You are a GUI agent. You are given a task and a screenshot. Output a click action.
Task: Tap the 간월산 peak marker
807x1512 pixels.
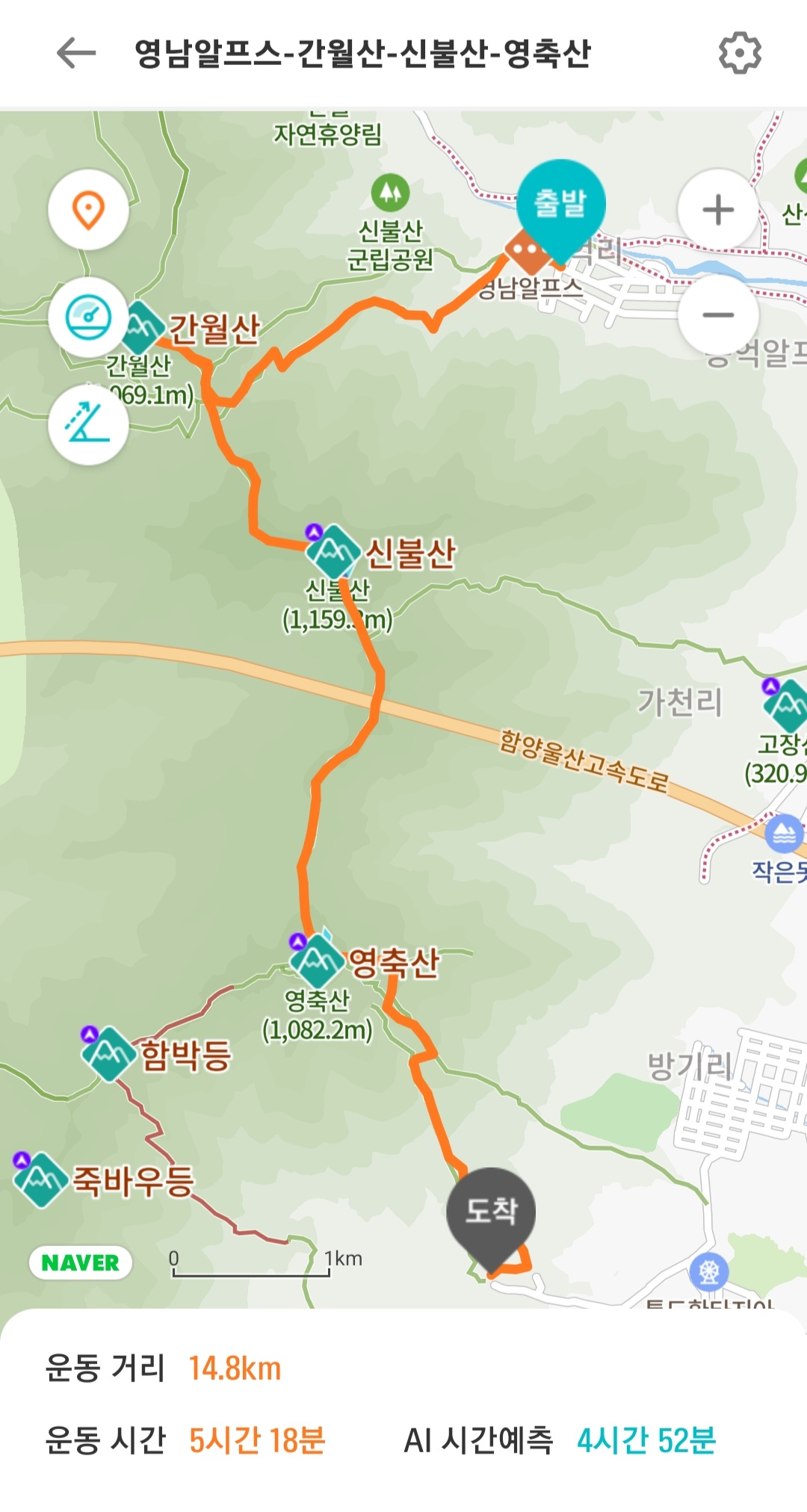coord(139,327)
